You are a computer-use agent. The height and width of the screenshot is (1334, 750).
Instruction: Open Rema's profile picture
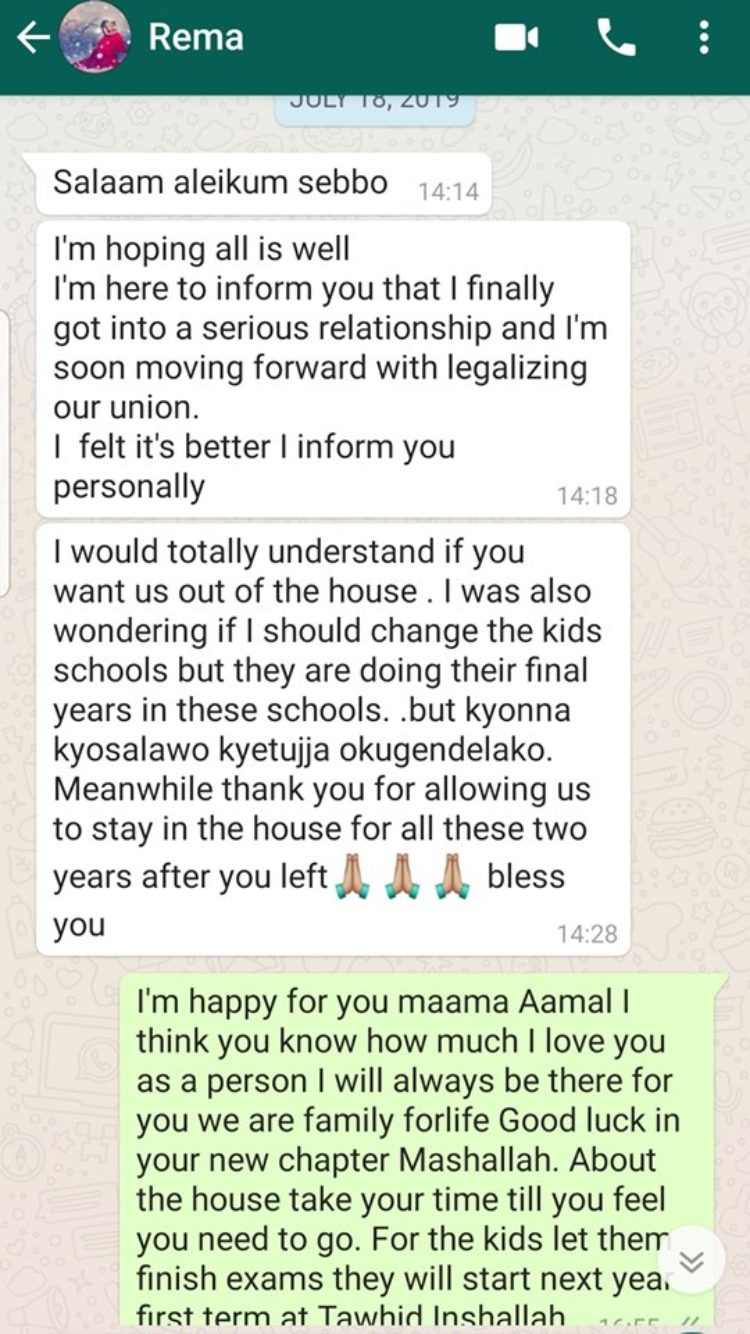(x=95, y=38)
